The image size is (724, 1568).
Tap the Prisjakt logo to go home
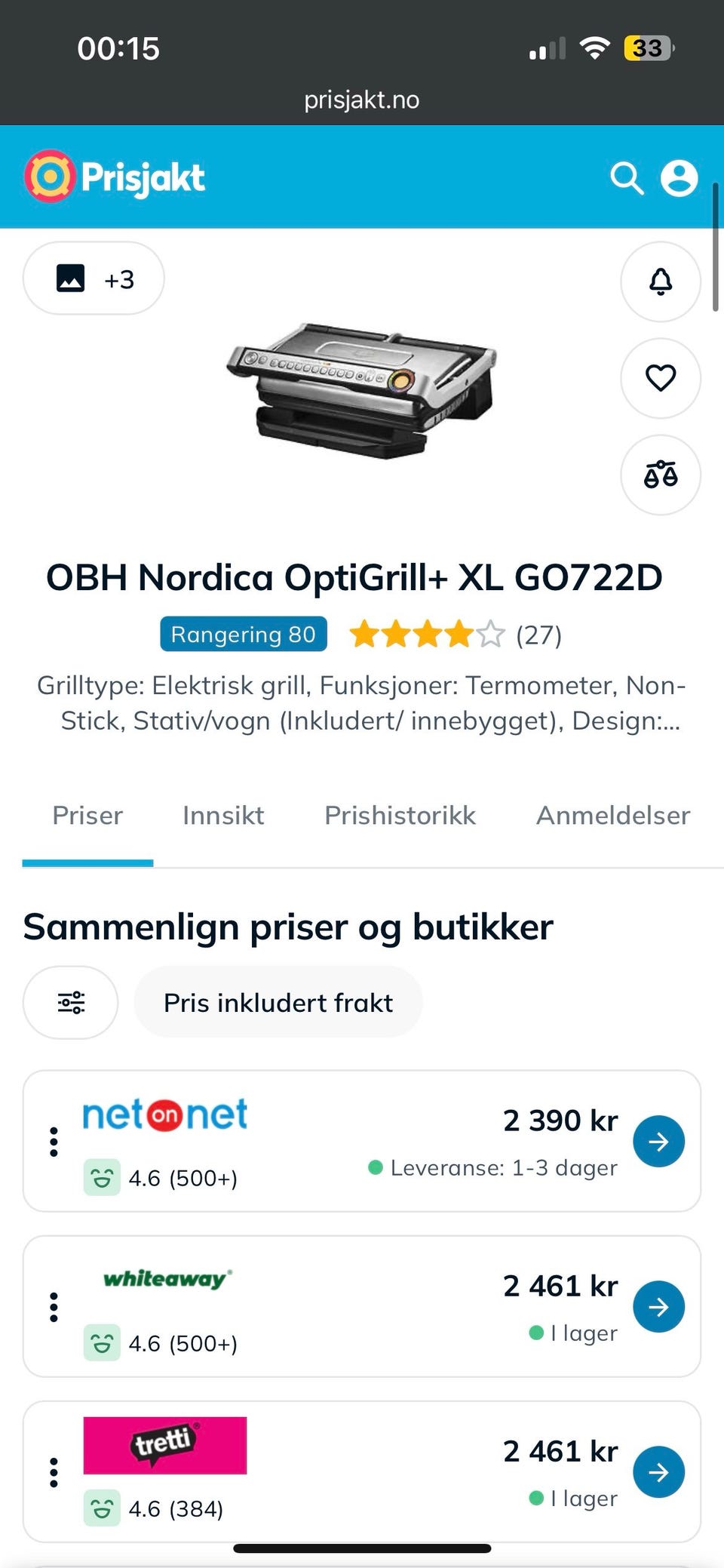pos(115,177)
